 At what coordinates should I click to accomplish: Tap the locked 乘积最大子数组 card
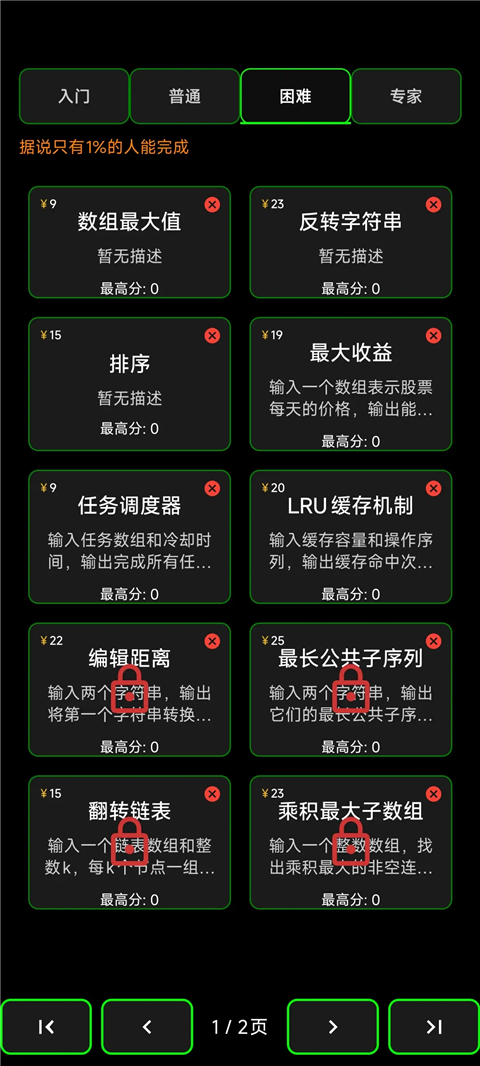(x=351, y=842)
